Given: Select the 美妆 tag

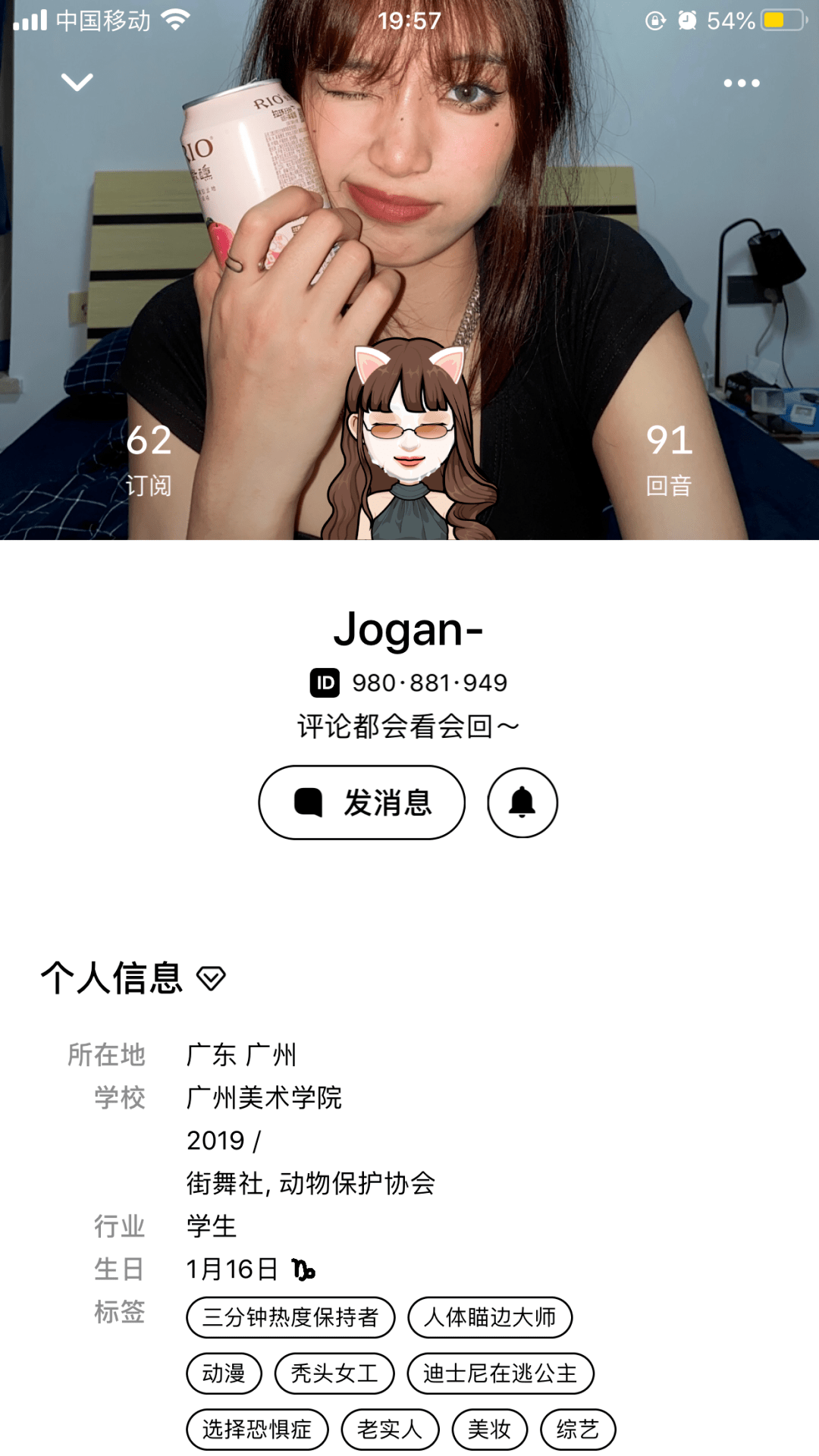Looking at the screenshot, I should [x=491, y=1429].
